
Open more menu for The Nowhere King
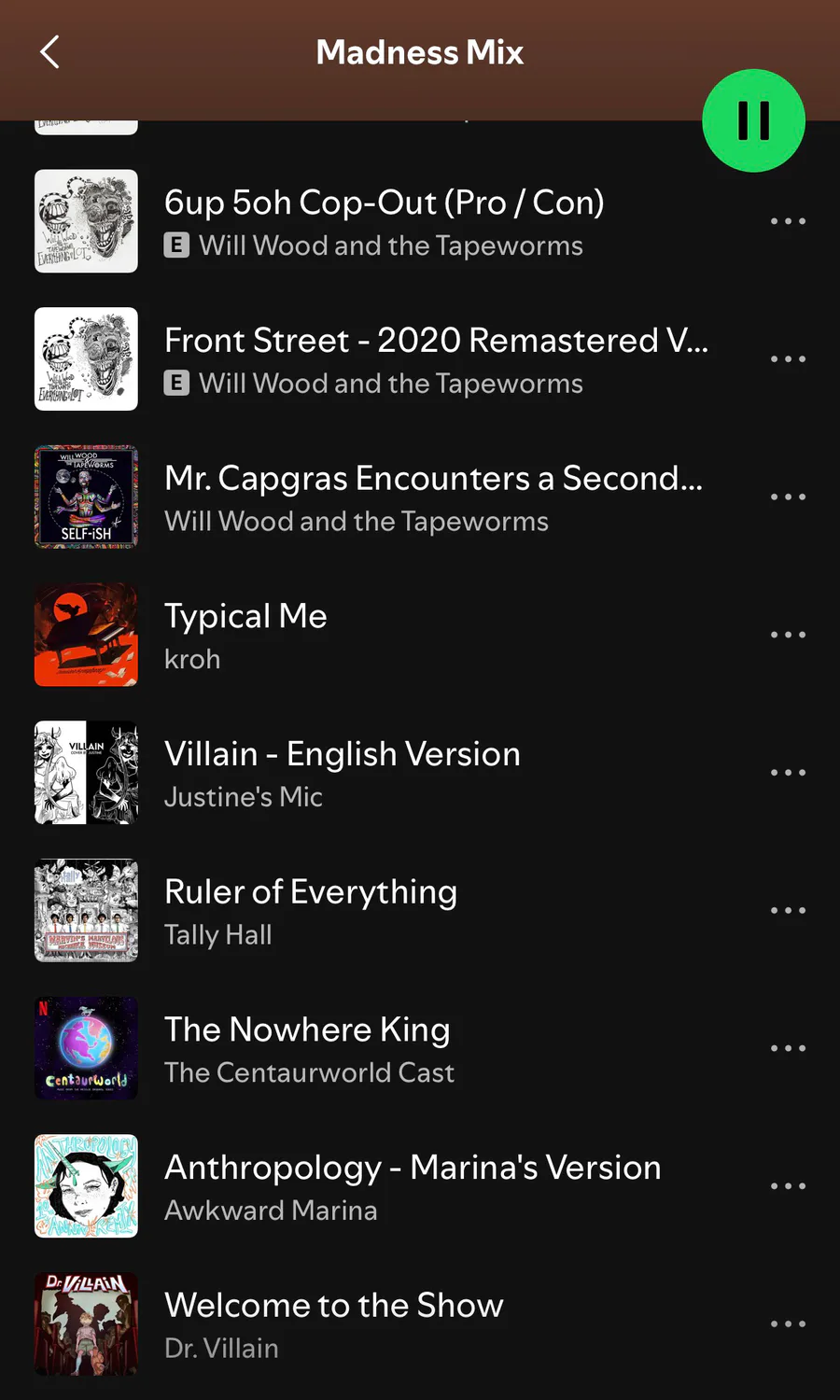[788, 1048]
